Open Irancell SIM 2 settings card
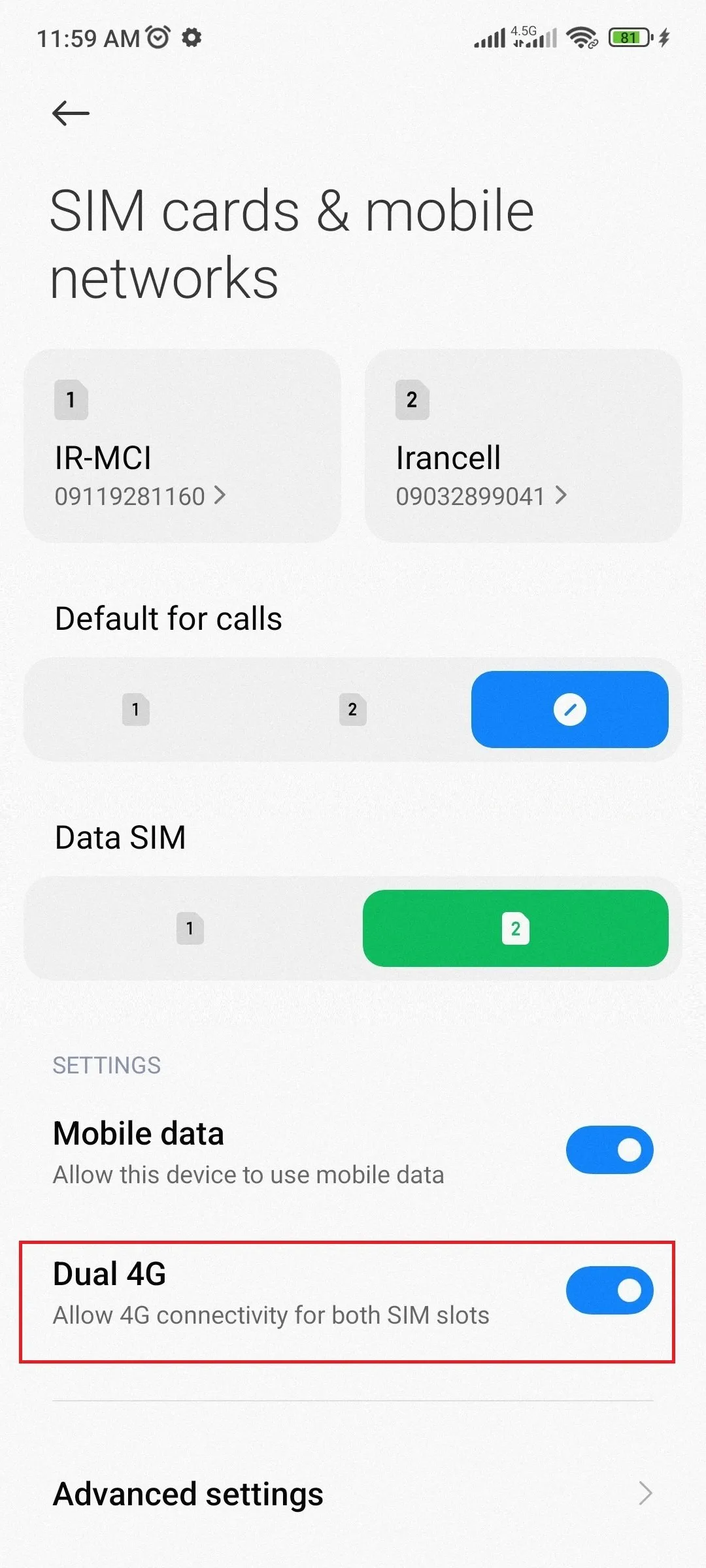 pos(523,446)
